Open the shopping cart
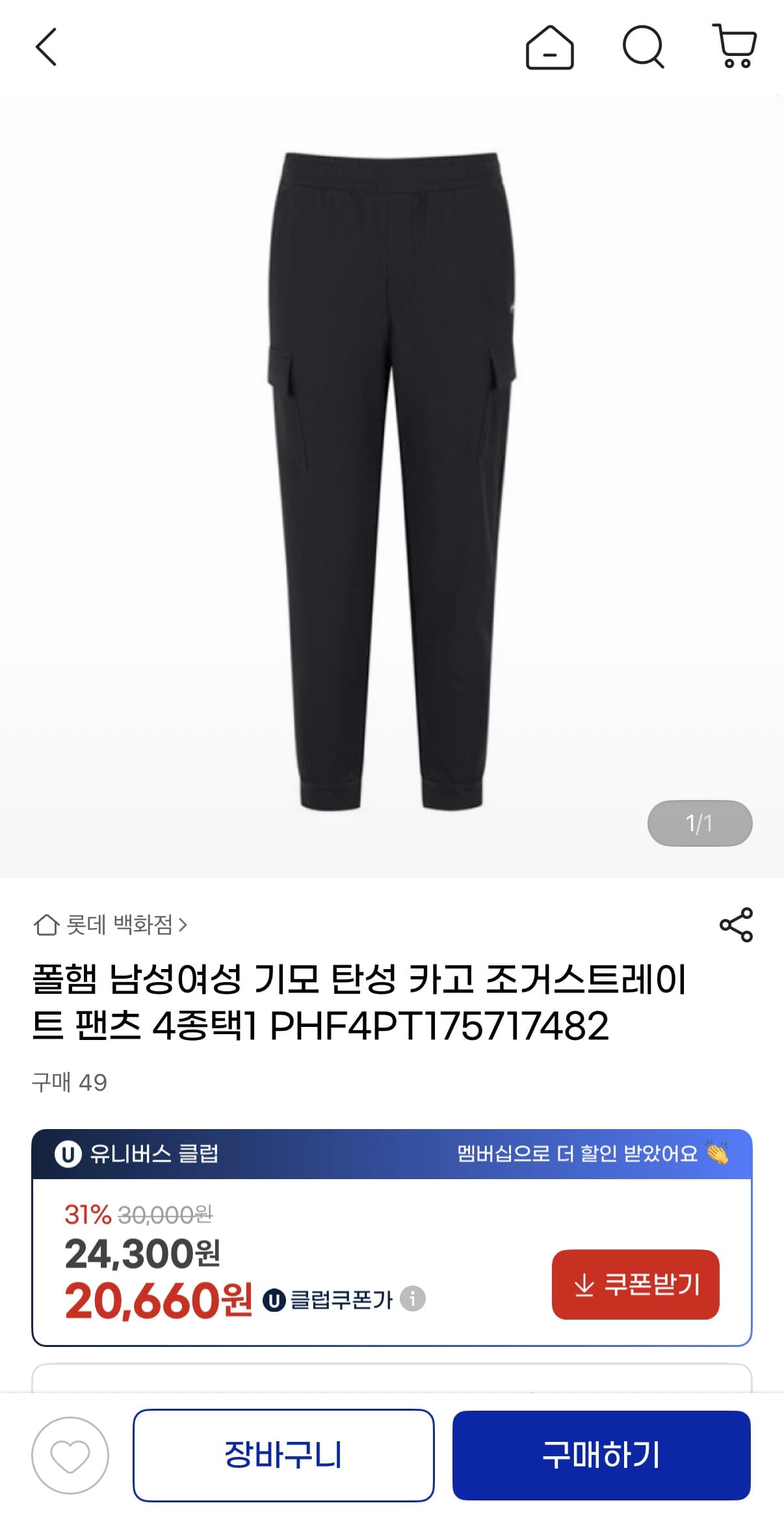The width and height of the screenshot is (784, 1518). point(735,47)
